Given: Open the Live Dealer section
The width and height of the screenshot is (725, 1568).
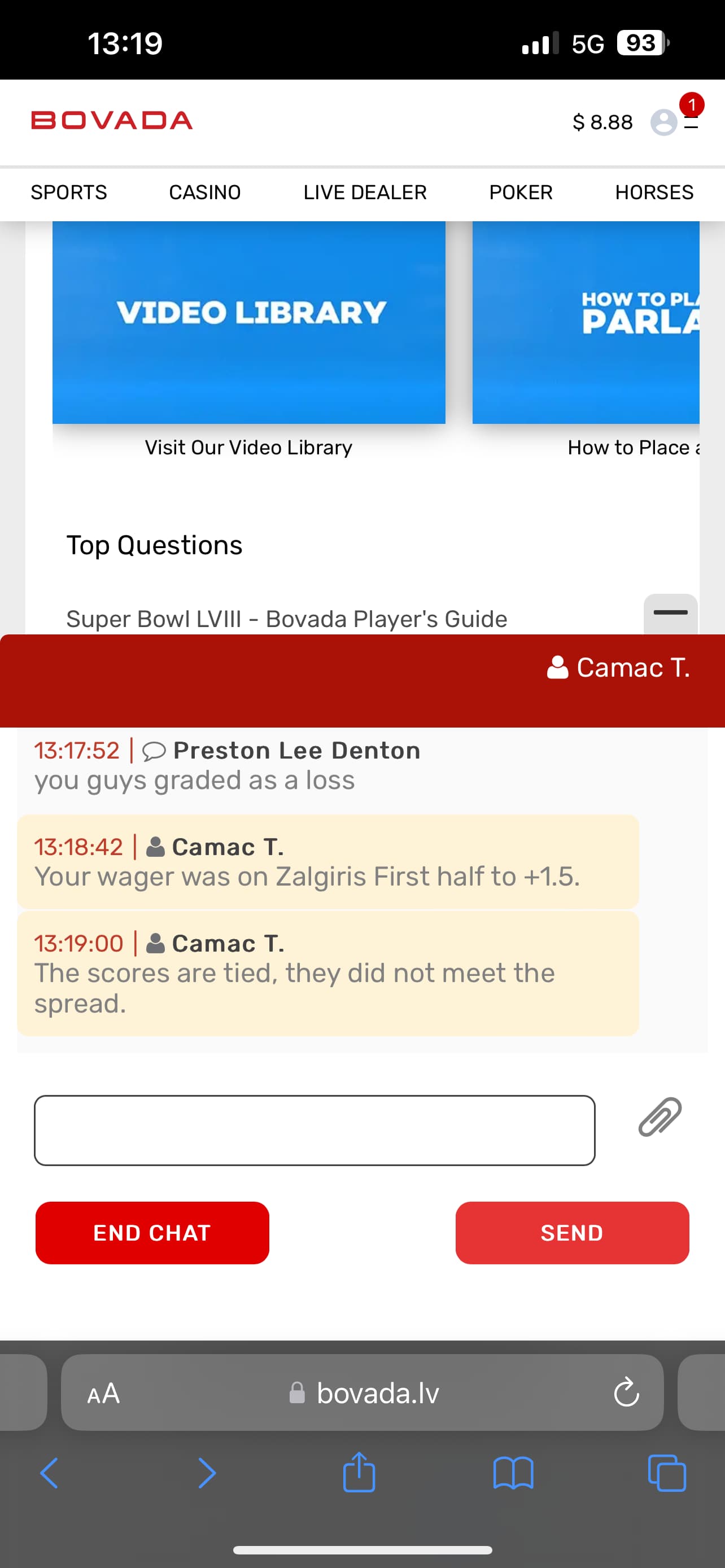Looking at the screenshot, I should click(x=365, y=192).
